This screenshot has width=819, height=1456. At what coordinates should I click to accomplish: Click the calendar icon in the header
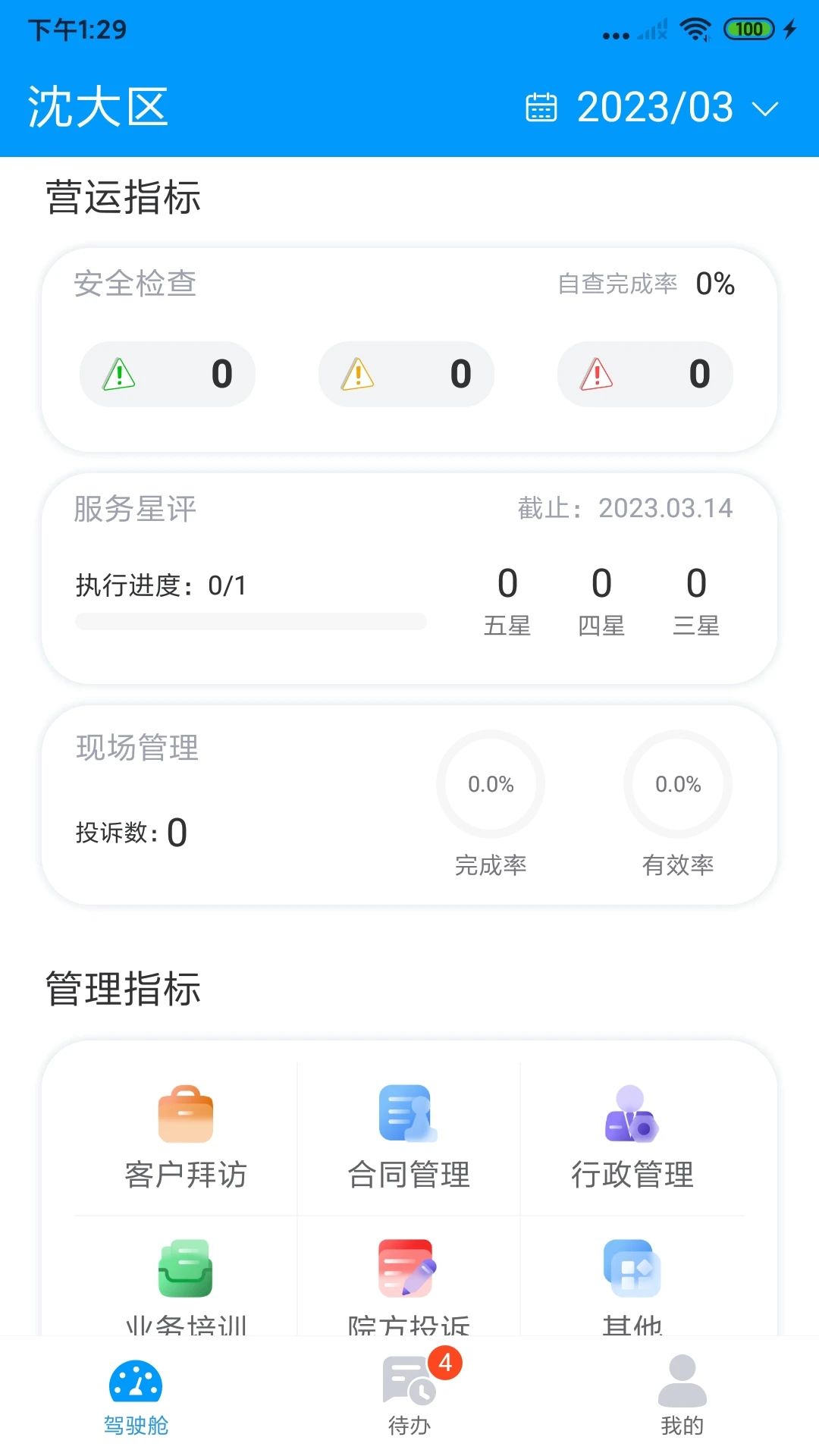(x=541, y=107)
